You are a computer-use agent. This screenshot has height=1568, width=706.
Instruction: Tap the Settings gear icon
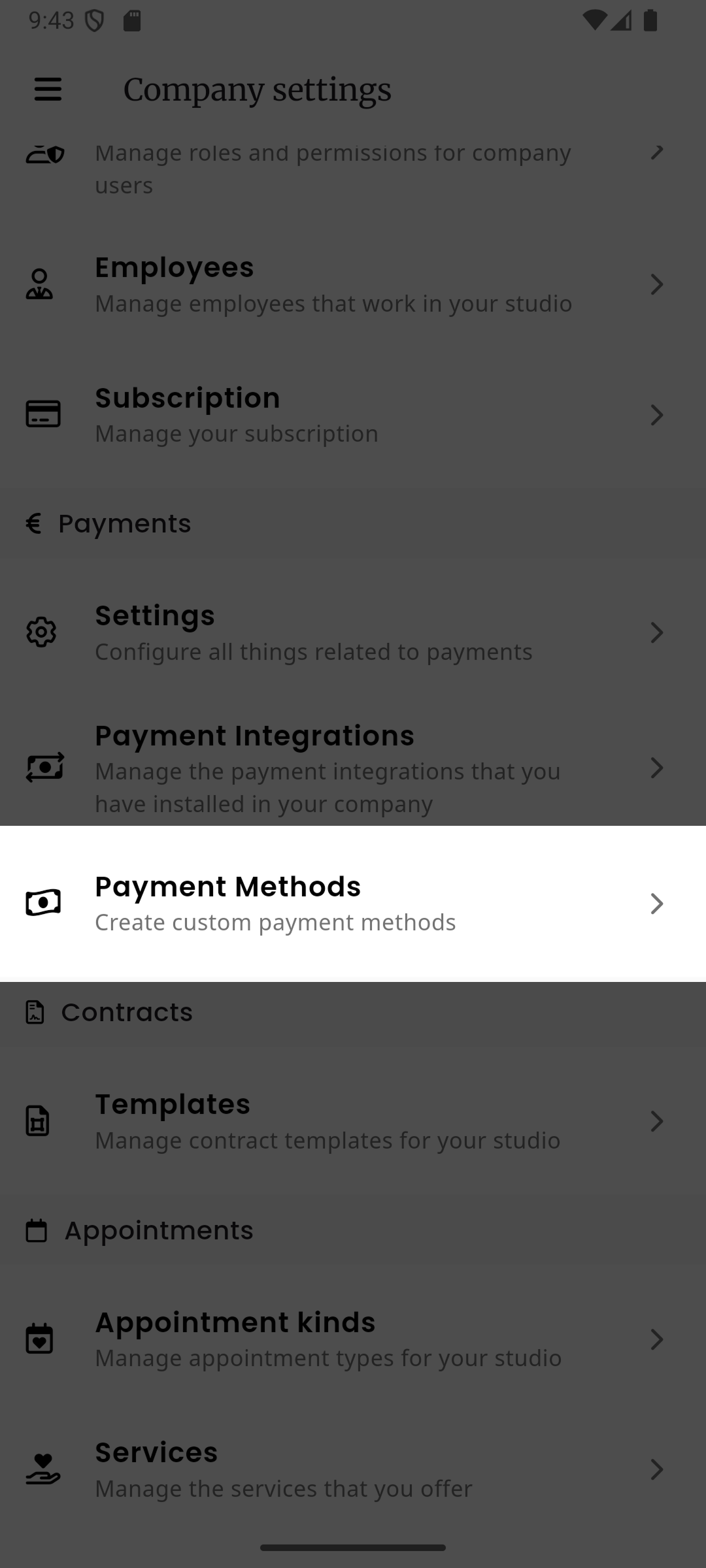pyautogui.click(x=42, y=632)
